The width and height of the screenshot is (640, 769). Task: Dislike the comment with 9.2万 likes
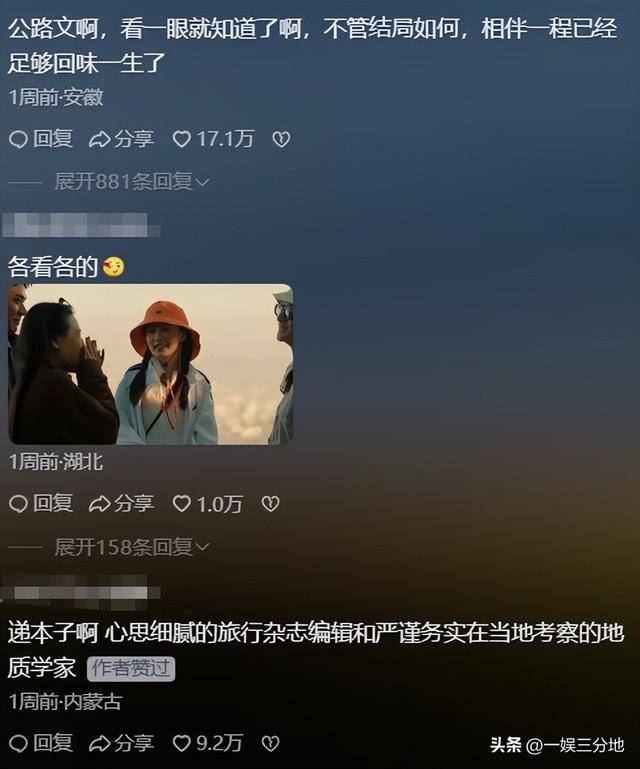coord(270,743)
